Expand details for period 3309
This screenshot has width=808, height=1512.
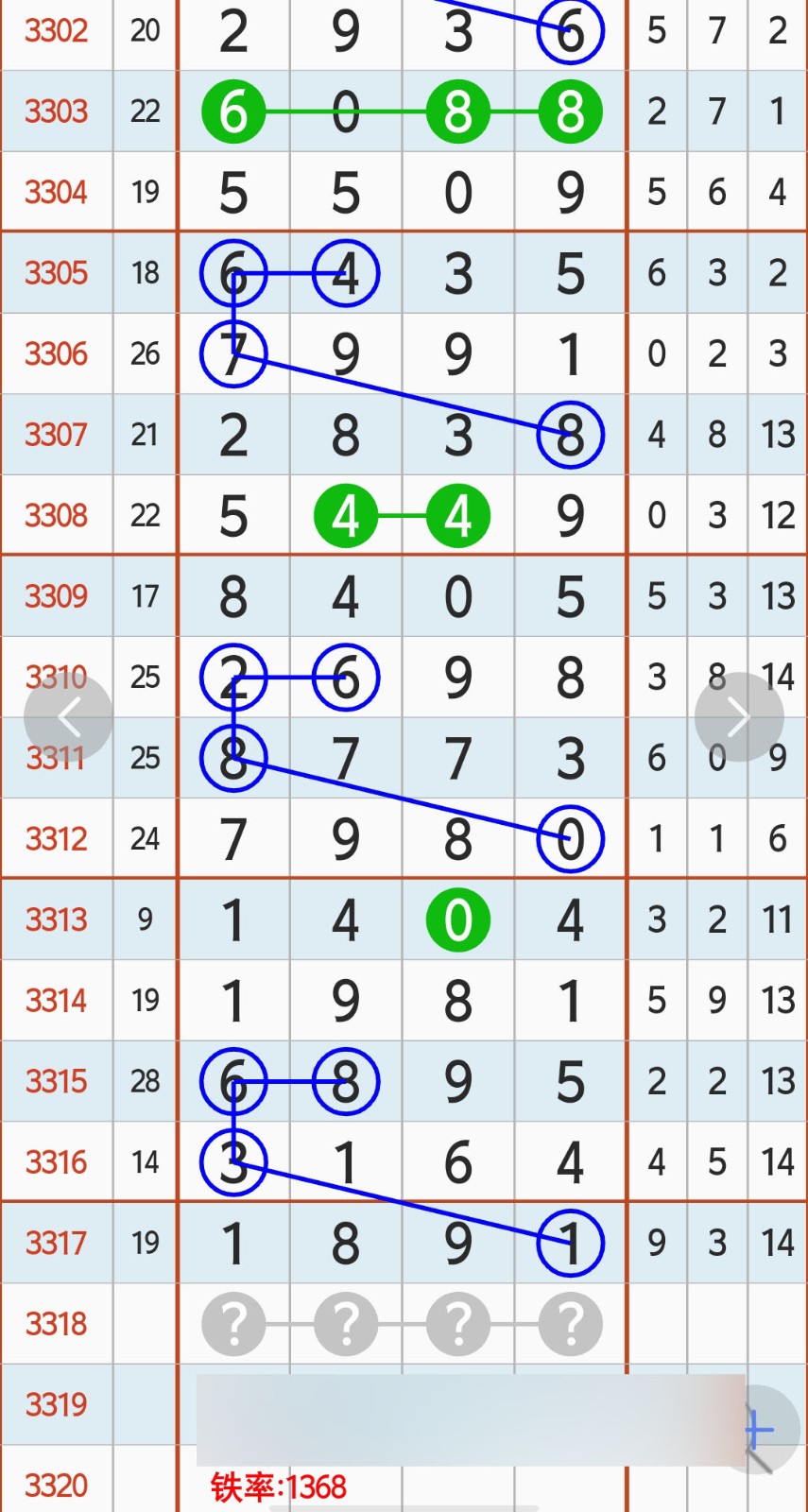56,596
